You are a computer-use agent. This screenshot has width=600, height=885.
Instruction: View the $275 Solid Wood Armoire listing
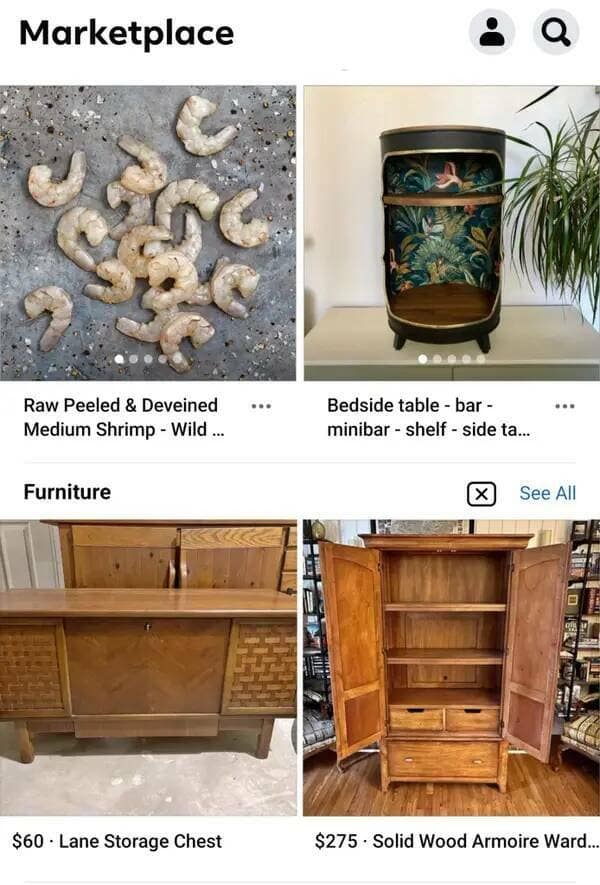pyautogui.click(x=451, y=668)
